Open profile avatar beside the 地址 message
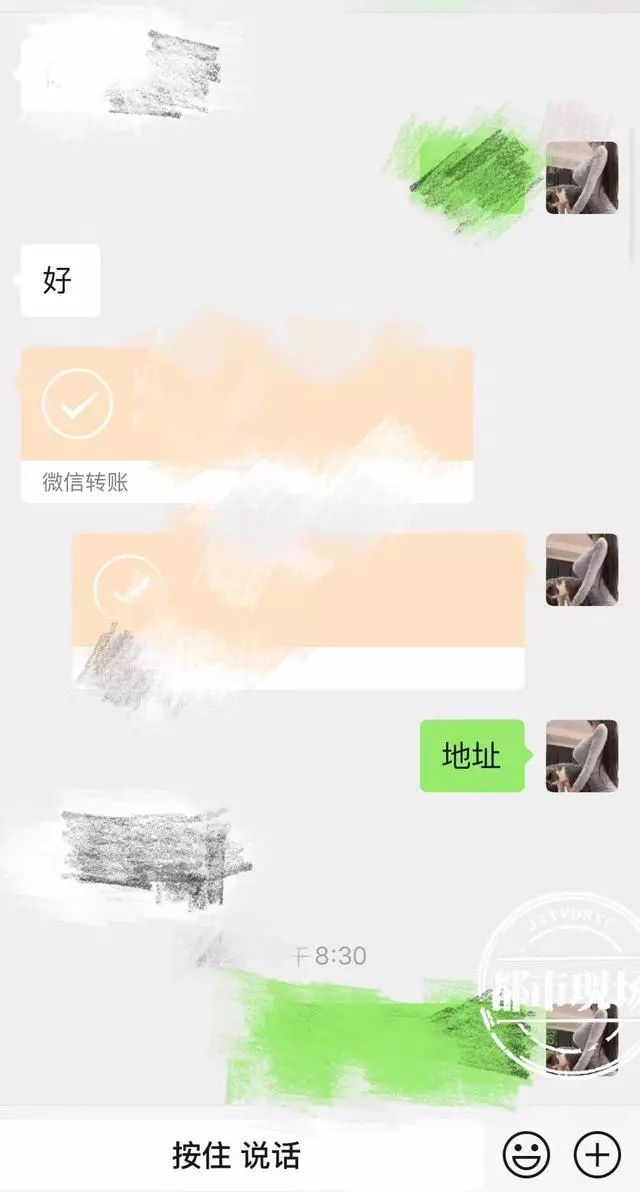Image resolution: width=640 pixels, height=1192 pixels. pos(582,756)
